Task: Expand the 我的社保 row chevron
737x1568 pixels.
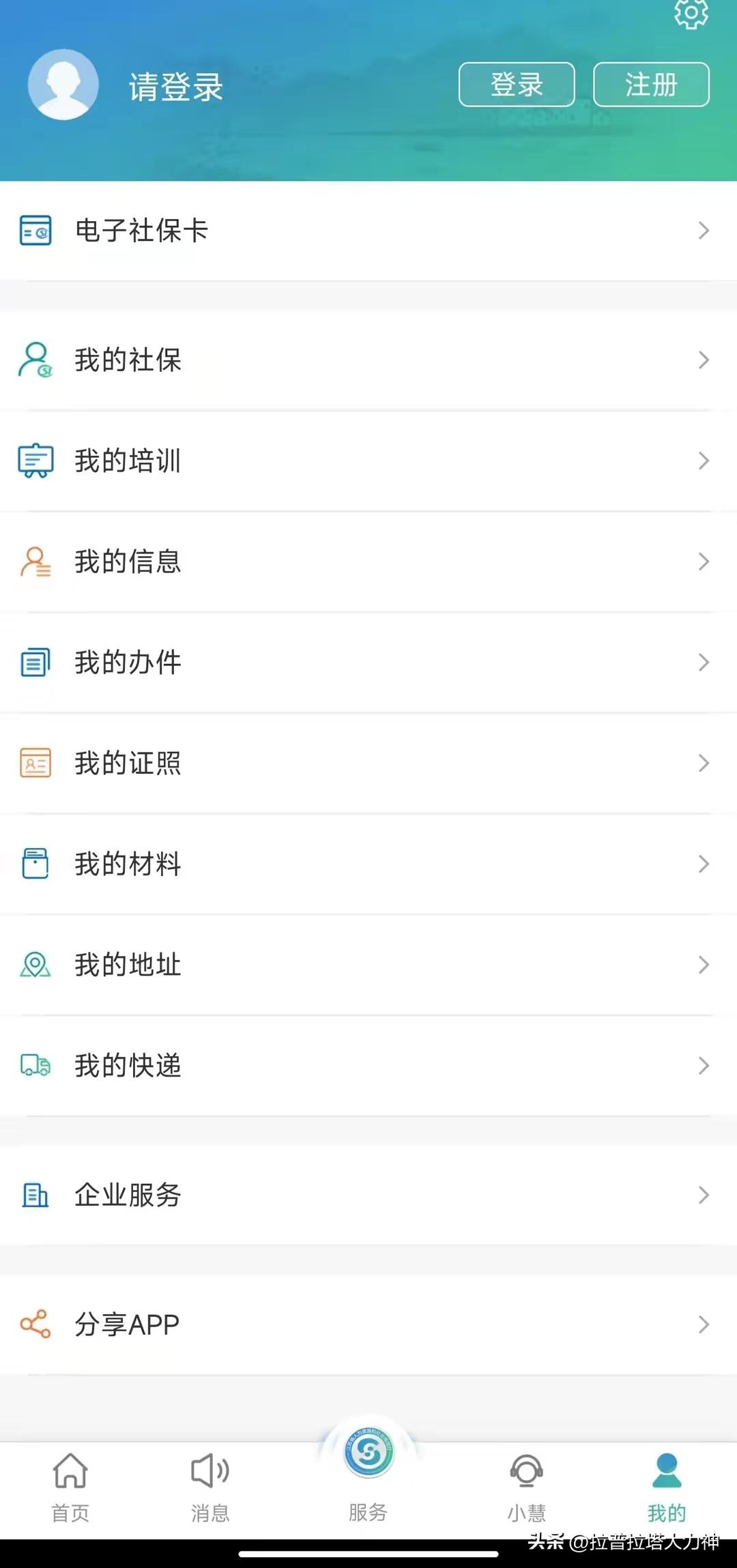Action: [x=704, y=360]
